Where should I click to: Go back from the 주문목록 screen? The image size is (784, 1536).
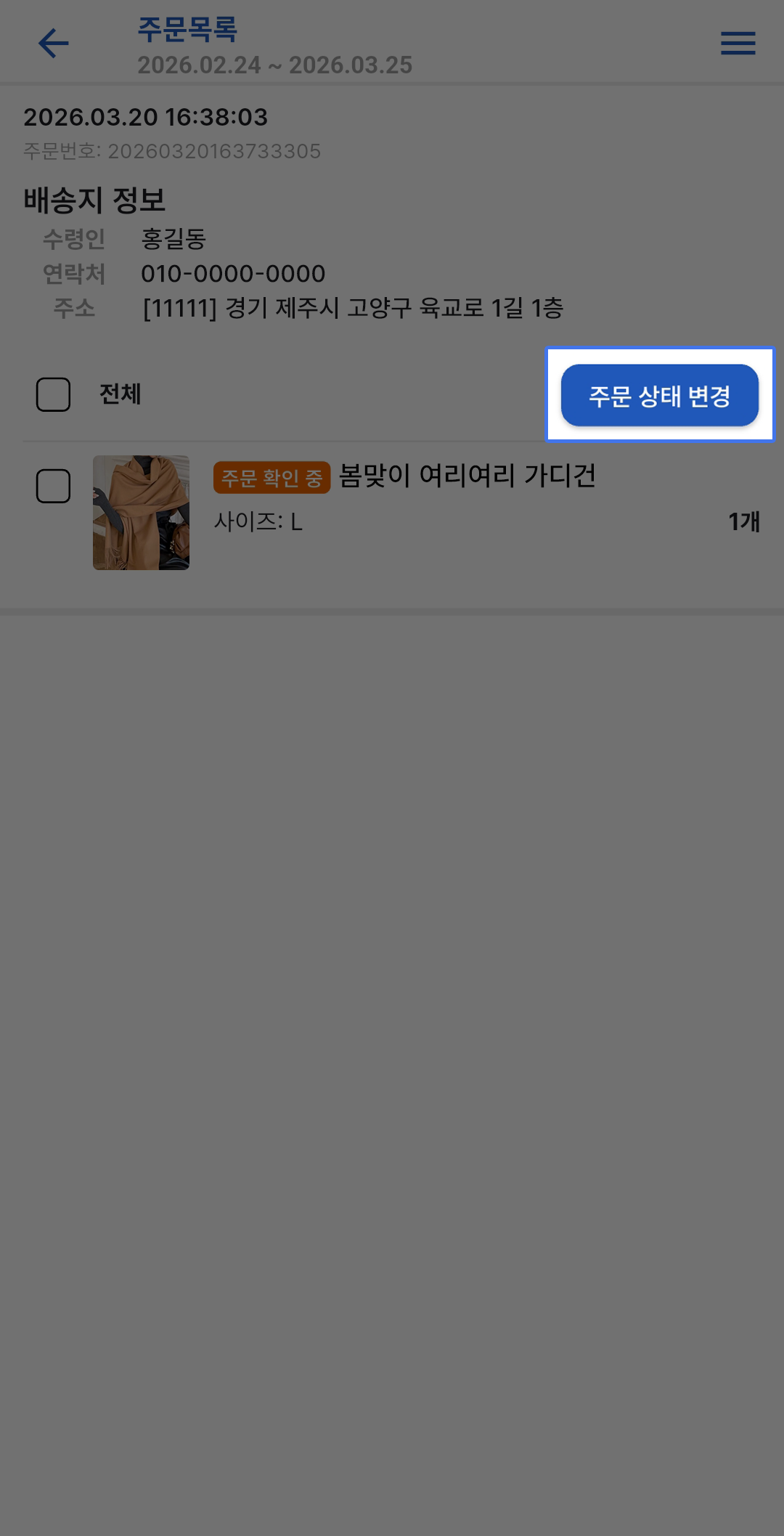click(53, 44)
